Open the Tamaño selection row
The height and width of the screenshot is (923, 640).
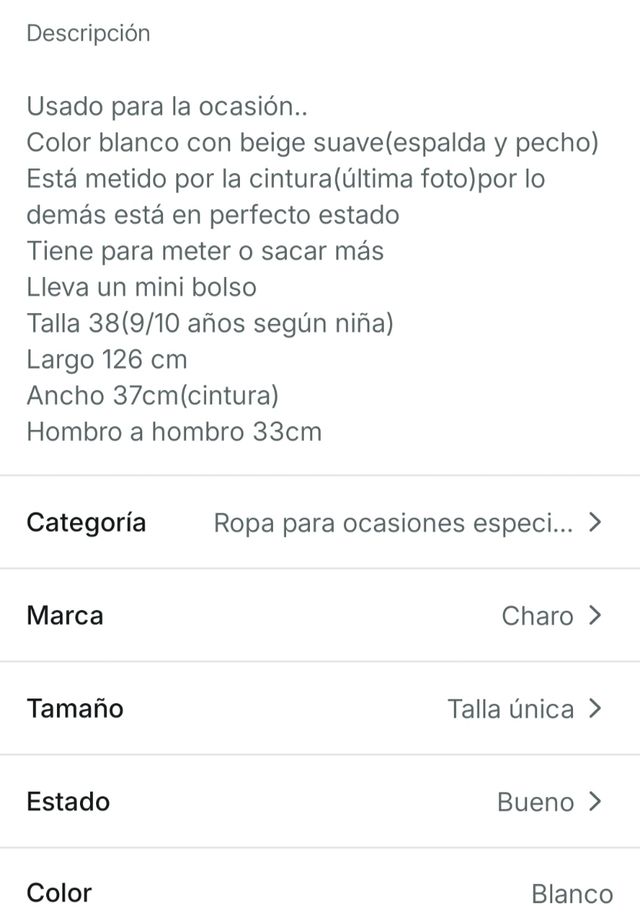[320, 709]
